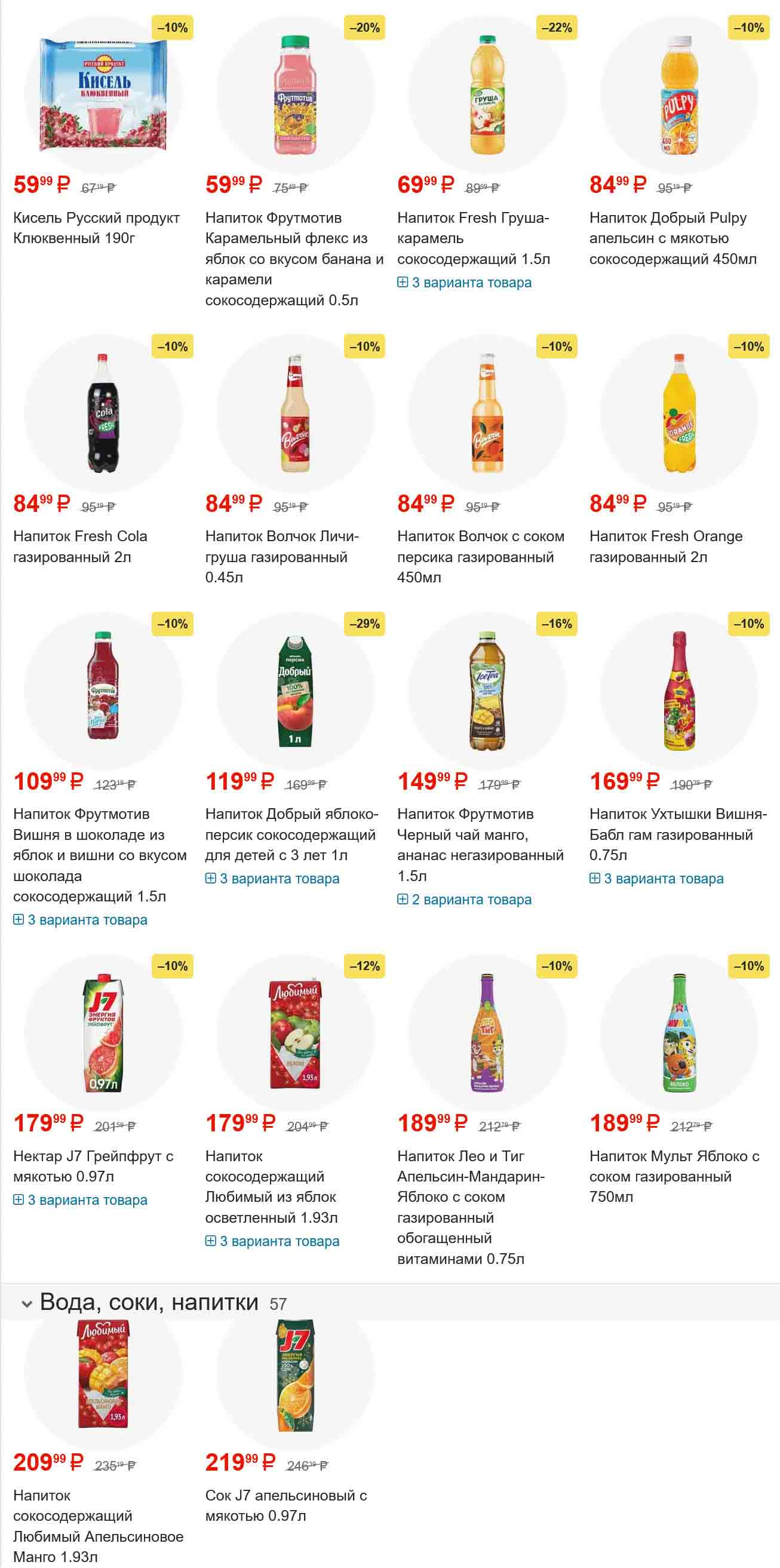View Напиток Фрутмотив Карамельный флекс item
The width and height of the screenshot is (780, 1568).
[x=294, y=259]
